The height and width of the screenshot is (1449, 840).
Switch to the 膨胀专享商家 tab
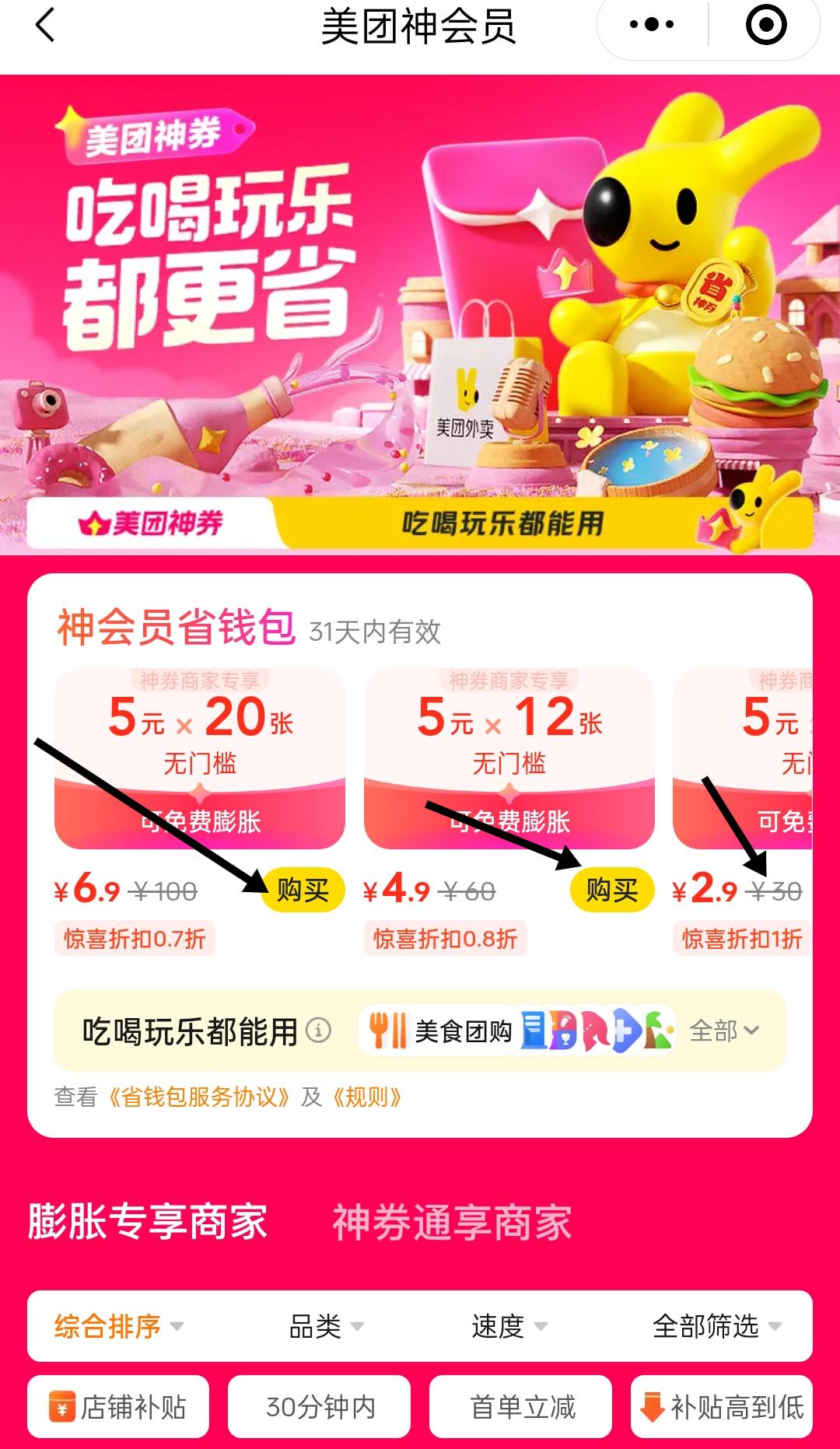pyautogui.click(x=148, y=1222)
